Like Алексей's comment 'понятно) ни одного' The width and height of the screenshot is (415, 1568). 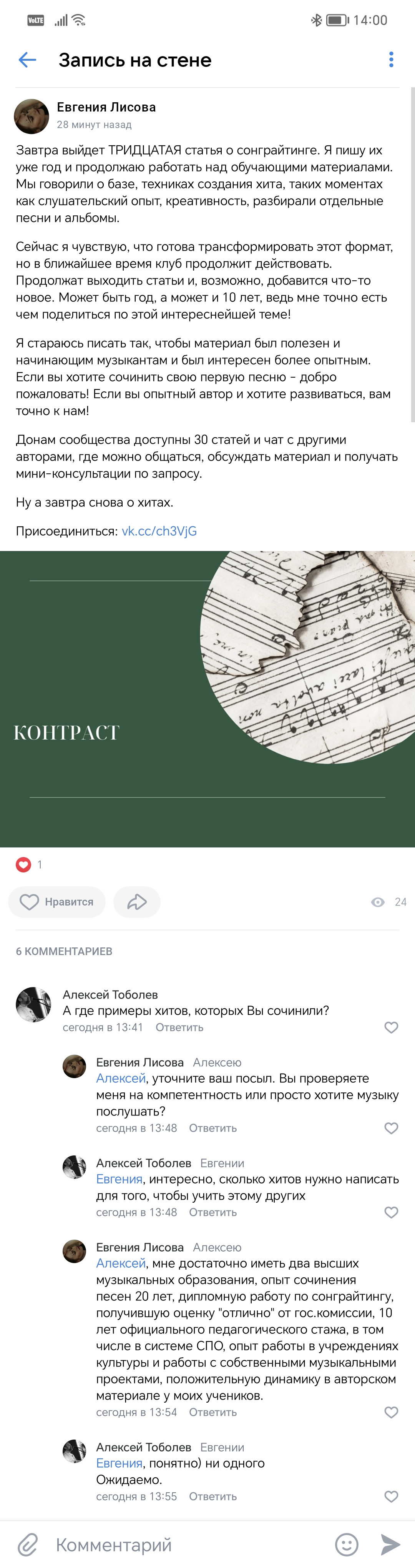click(391, 1496)
